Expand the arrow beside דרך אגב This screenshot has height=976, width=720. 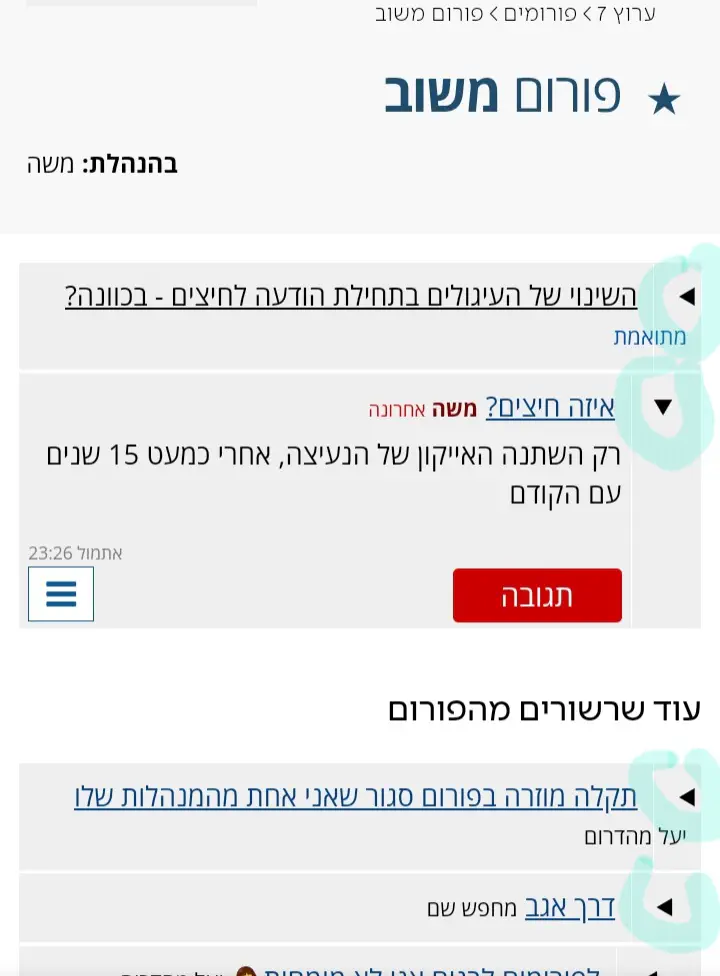pos(664,907)
